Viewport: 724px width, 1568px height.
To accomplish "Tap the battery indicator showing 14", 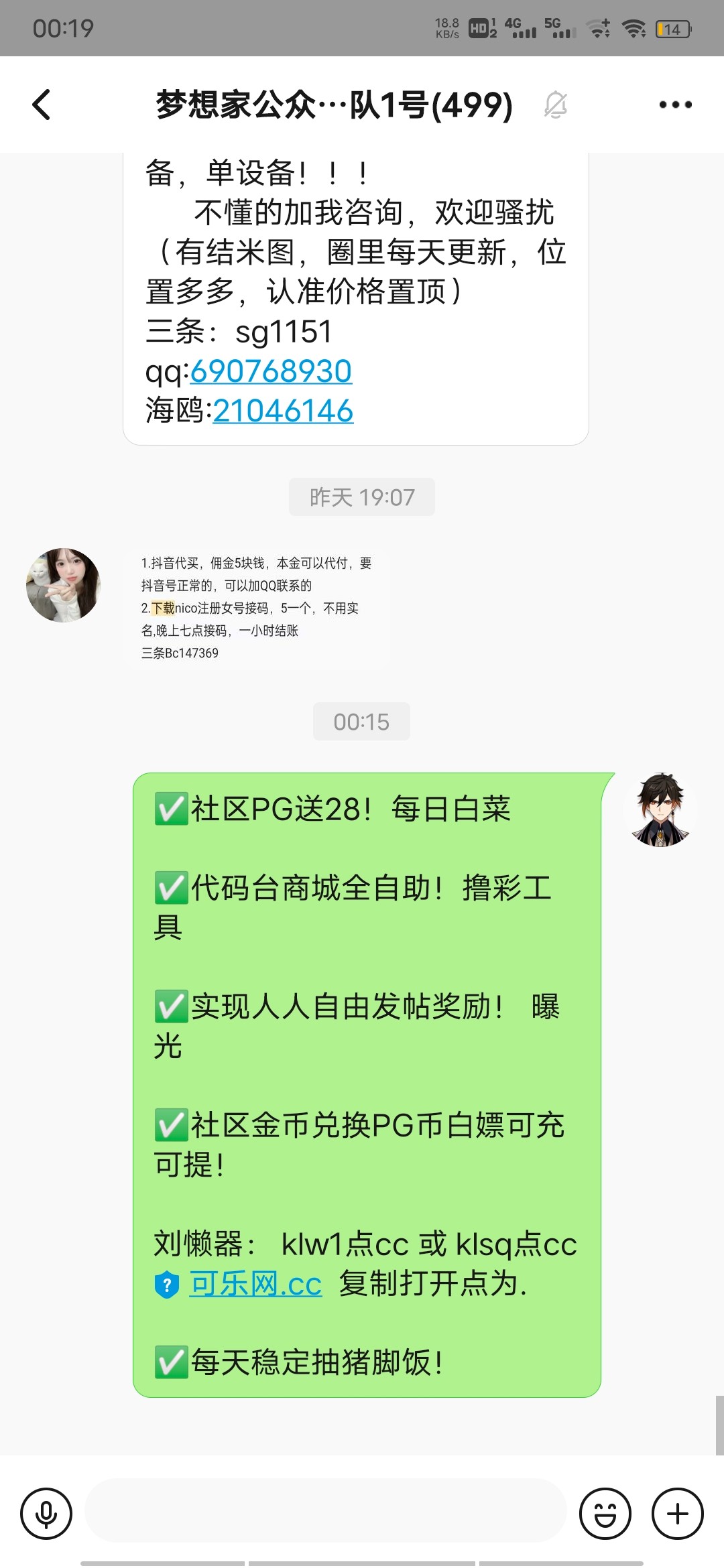I will pos(672,27).
